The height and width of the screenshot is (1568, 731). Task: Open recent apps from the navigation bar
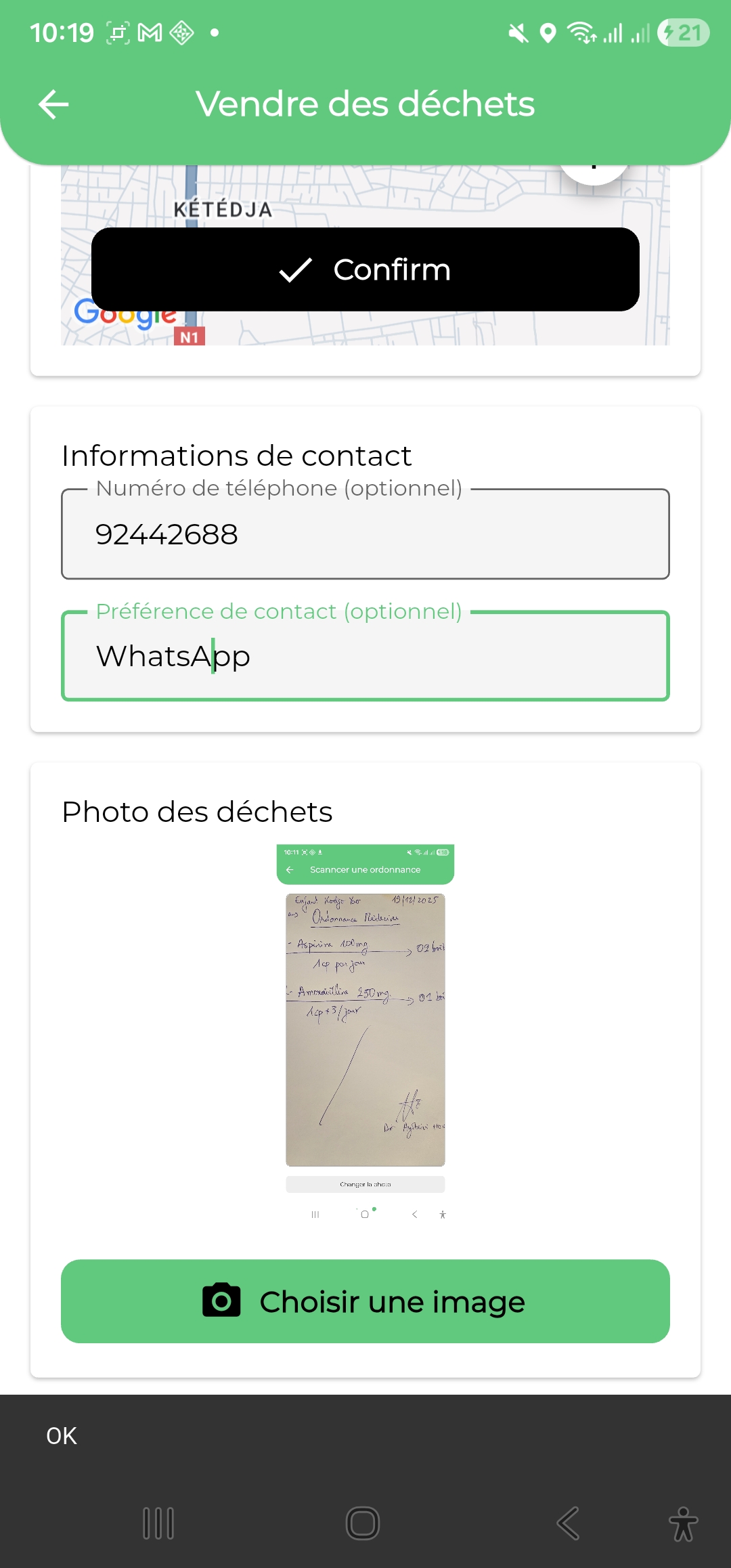[158, 1523]
